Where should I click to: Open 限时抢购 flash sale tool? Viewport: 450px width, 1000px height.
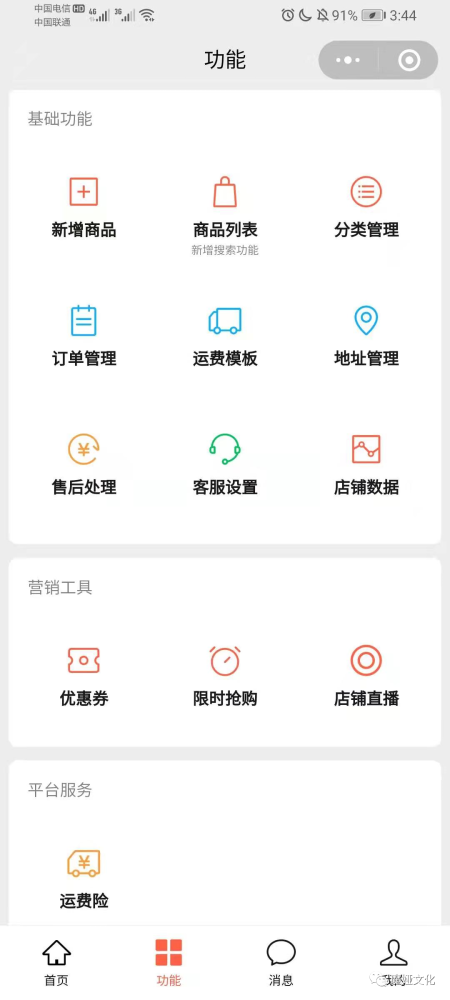pyautogui.click(x=225, y=676)
